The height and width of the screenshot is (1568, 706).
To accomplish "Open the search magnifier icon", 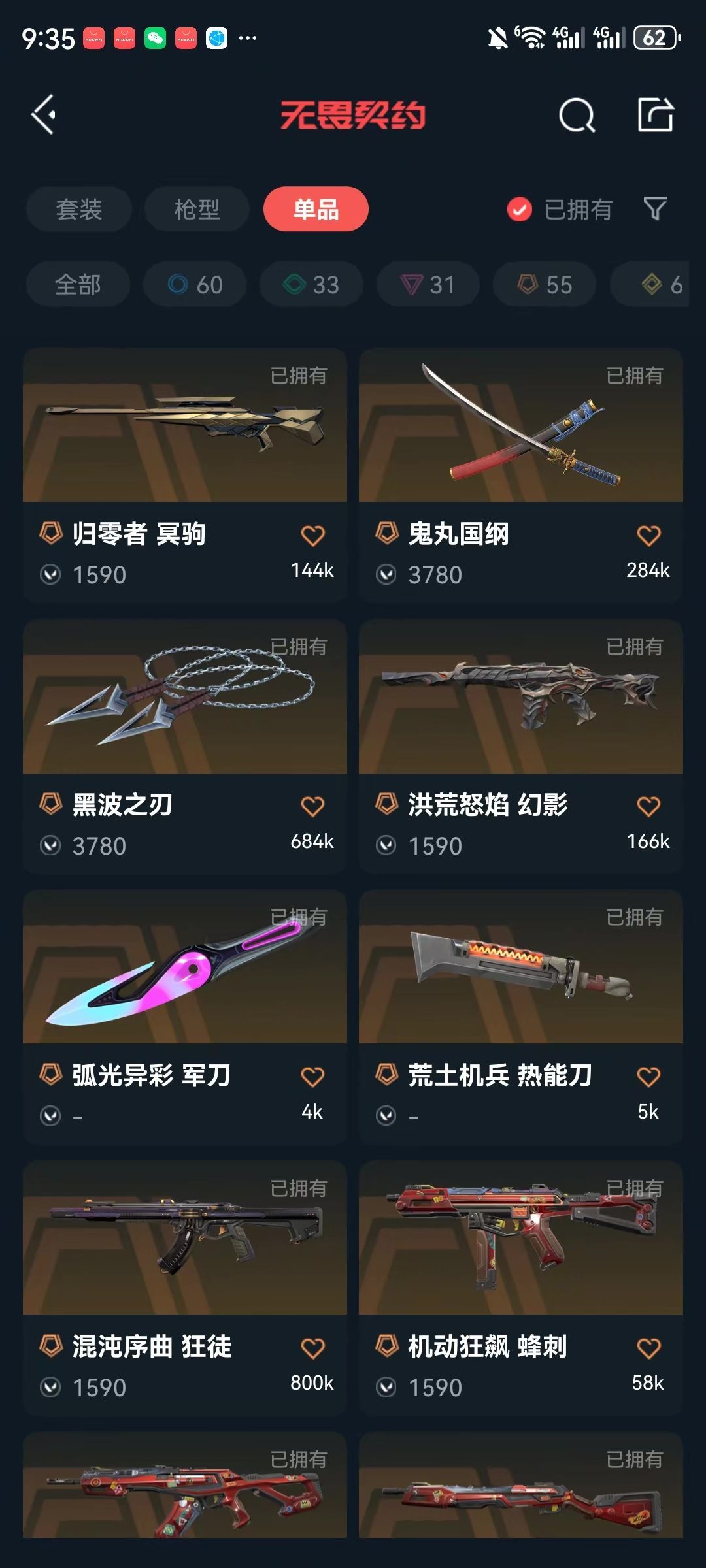I will pyautogui.click(x=577, y=116).
